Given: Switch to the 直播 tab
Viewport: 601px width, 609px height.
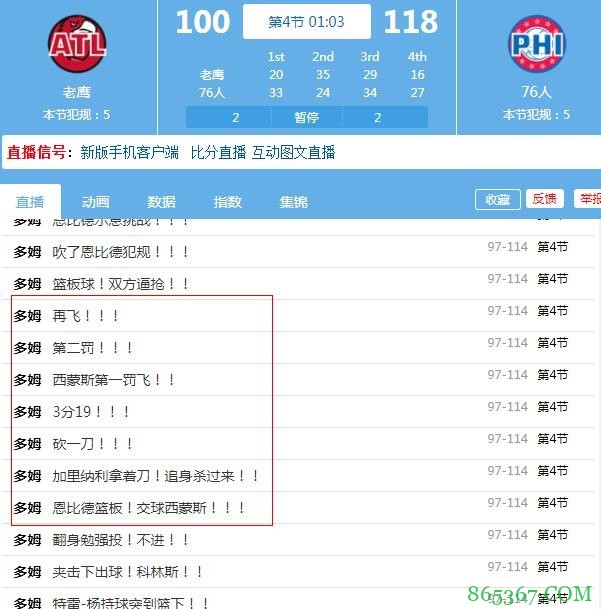Looking at the screenshot, I should tap(30, 201).
